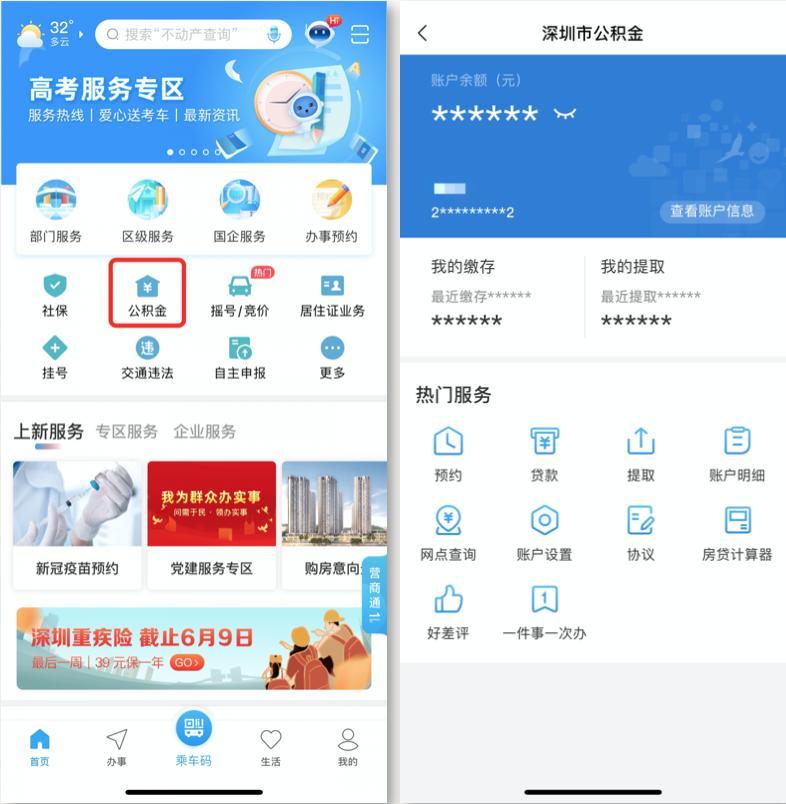Reveal hidden account balance with eye icon

tap(565, 114)
